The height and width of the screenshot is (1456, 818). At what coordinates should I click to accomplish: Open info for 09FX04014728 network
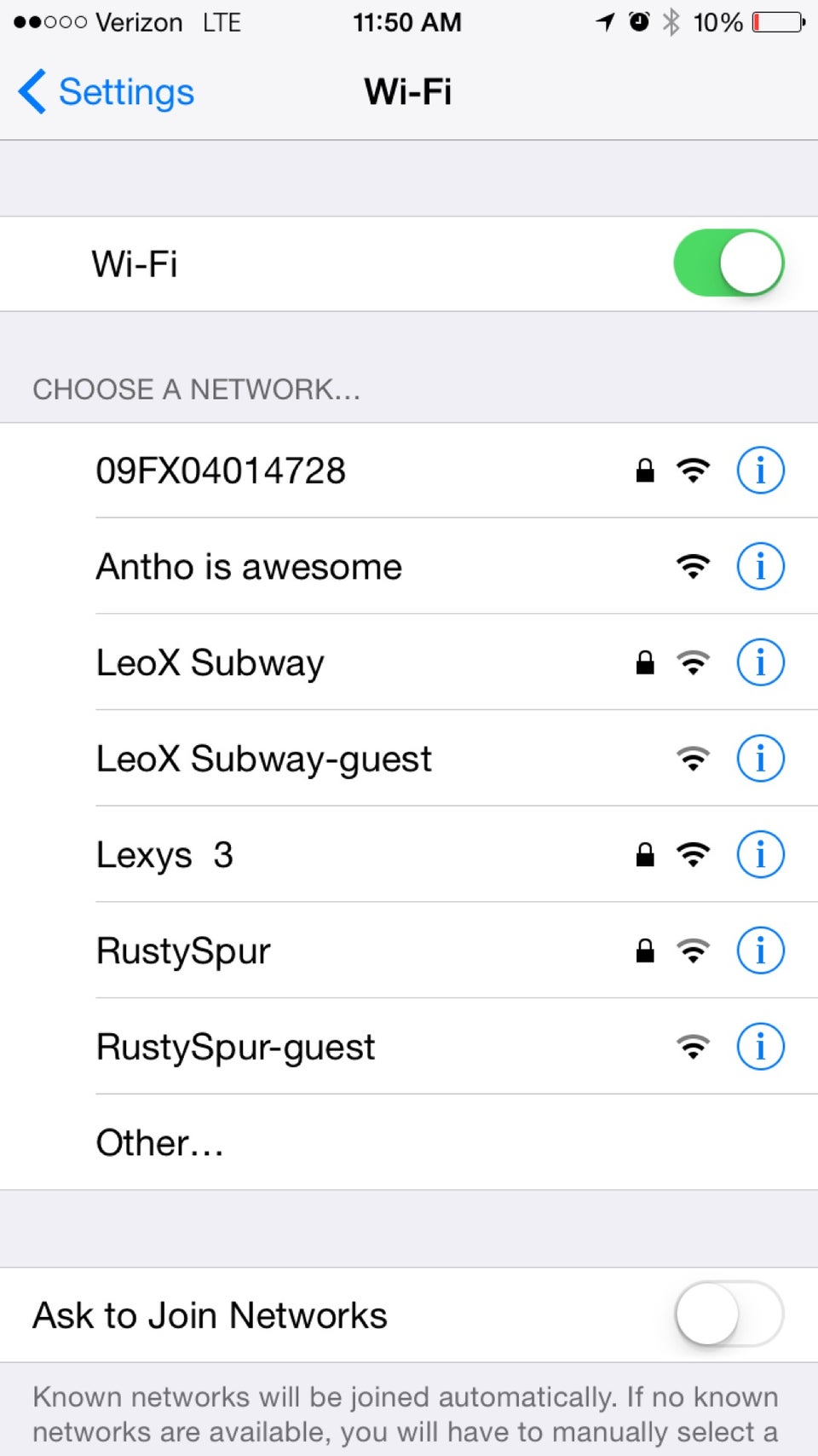(x=760, y=471)
